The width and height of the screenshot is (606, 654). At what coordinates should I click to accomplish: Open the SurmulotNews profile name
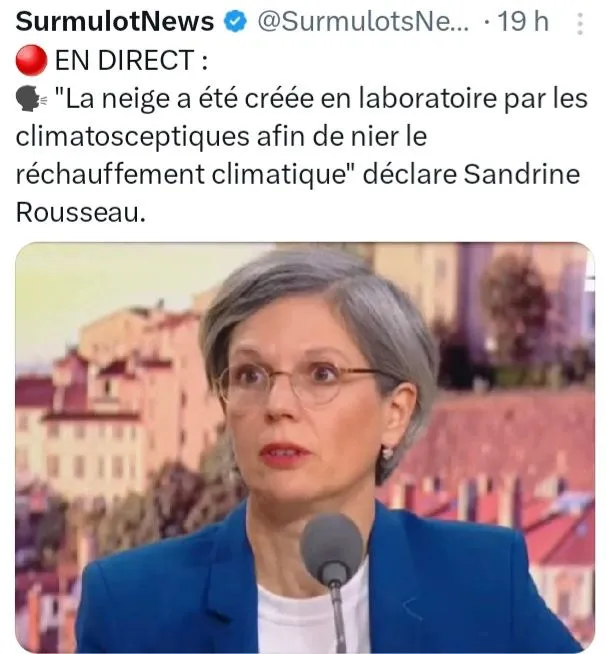[x=116, y=22]
